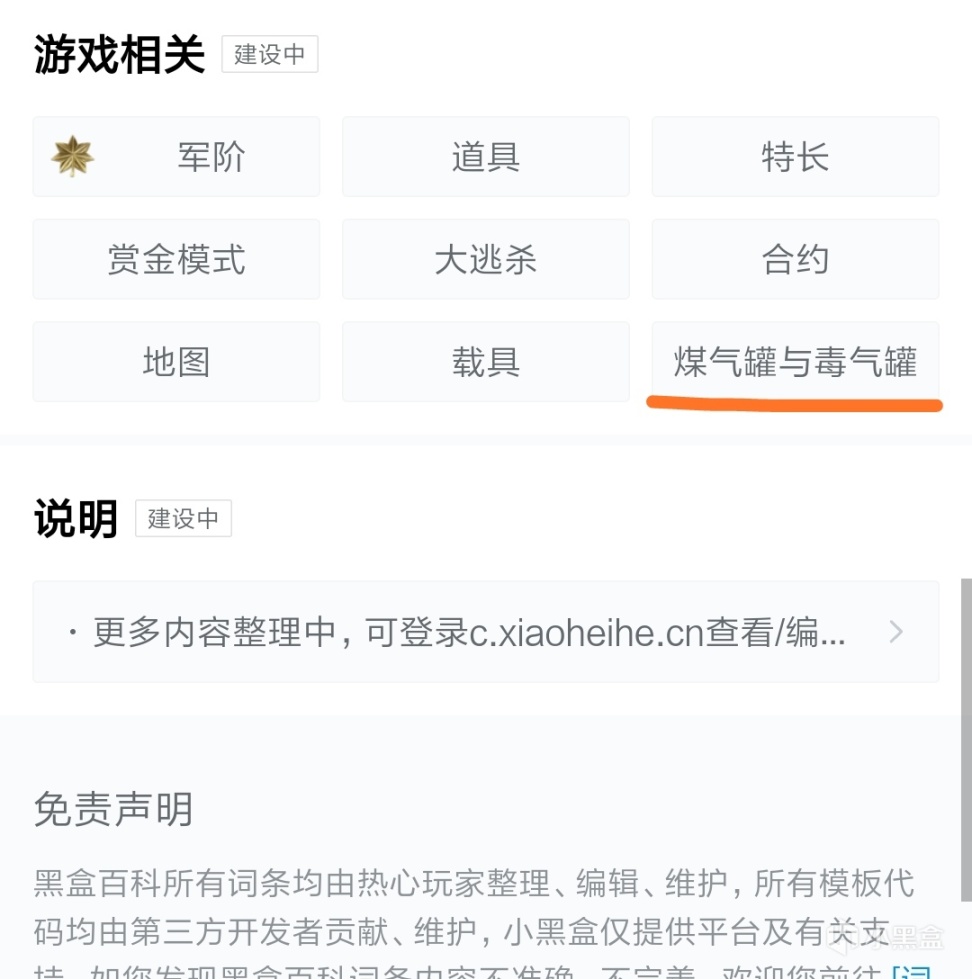Open the 军阶 category
Screen dimensions: 972x979
[176, 157]
